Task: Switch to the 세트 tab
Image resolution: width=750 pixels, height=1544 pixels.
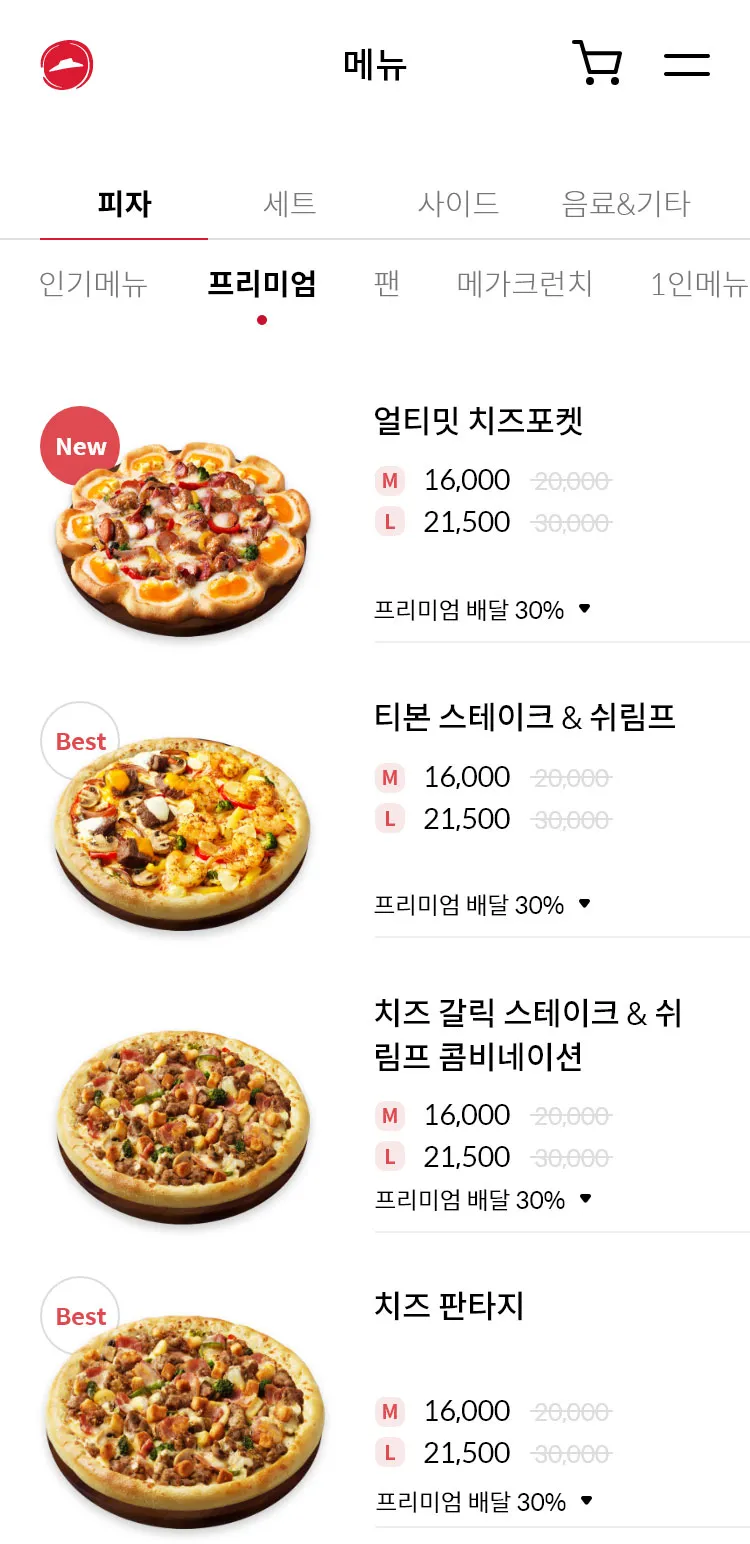Action: (290, 203)
